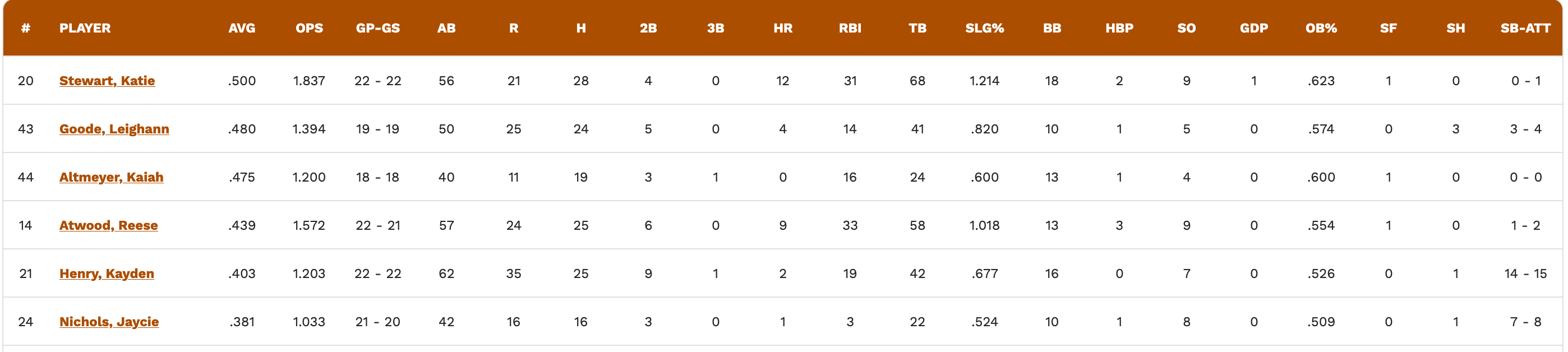1568x352 pixels.
Task: Select the Altmeyer, Kaiah player link
Action: pyautogui.click(x=112, y=177)
